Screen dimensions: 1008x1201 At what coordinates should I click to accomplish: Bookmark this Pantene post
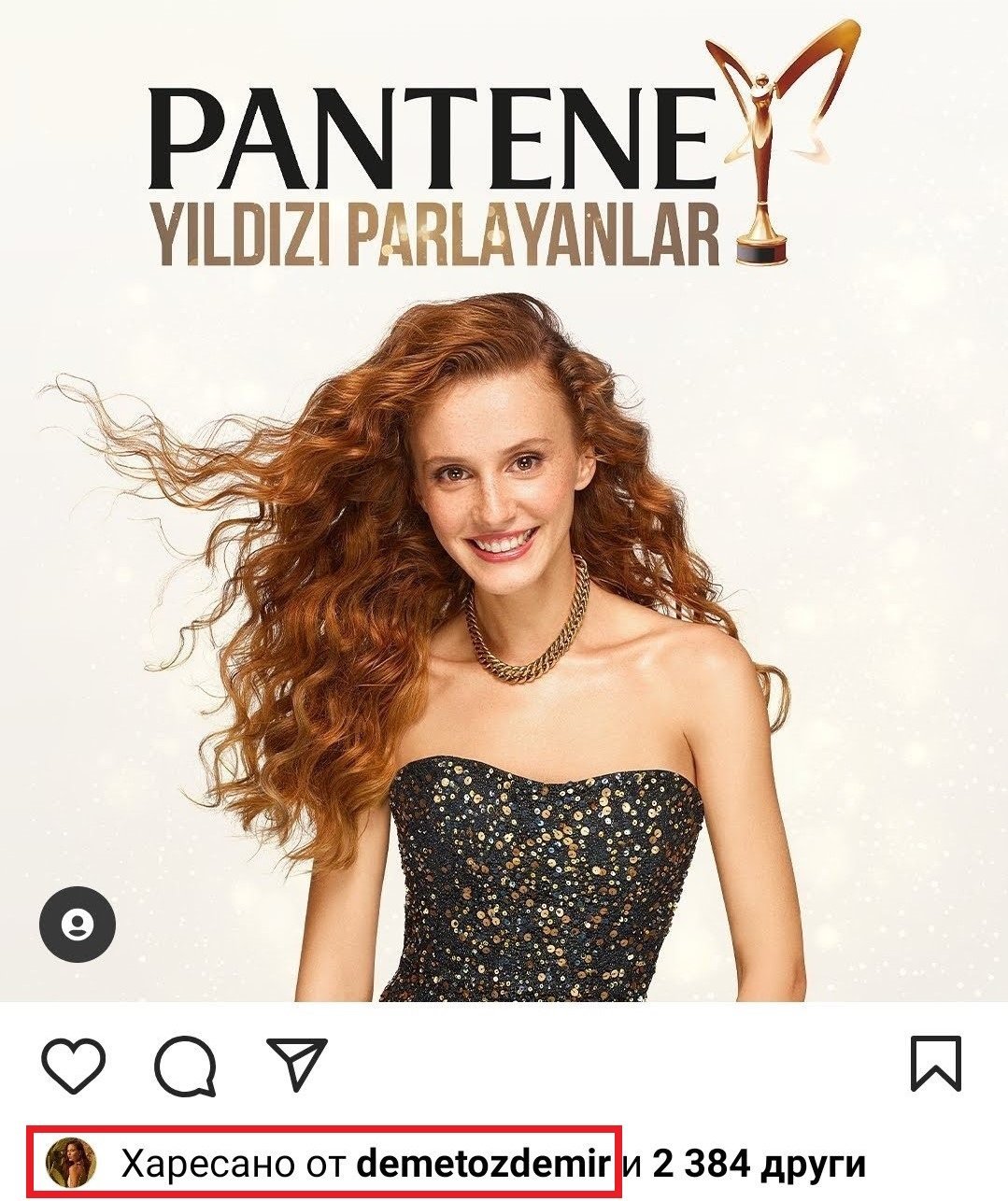point(935,1064)
